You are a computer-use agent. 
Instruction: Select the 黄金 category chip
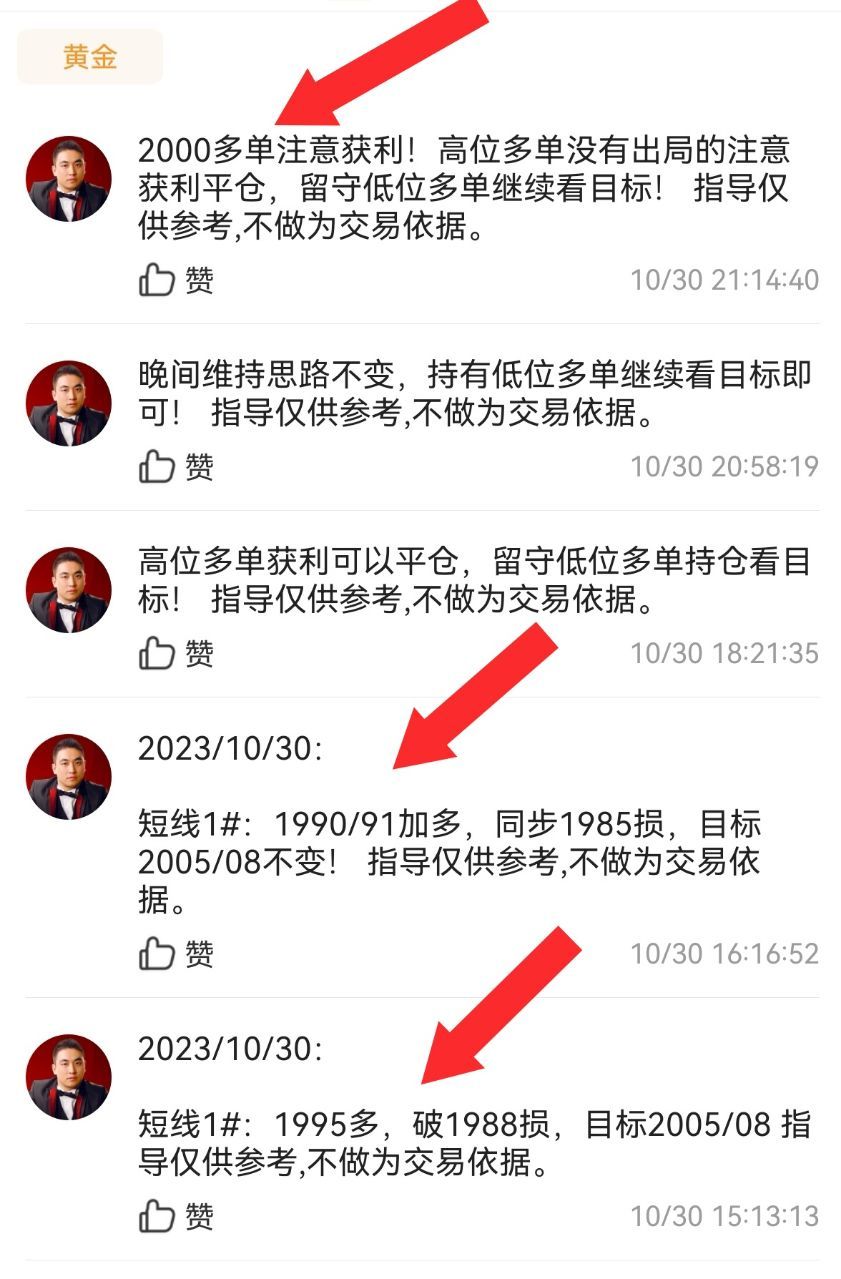click(90, 57)
